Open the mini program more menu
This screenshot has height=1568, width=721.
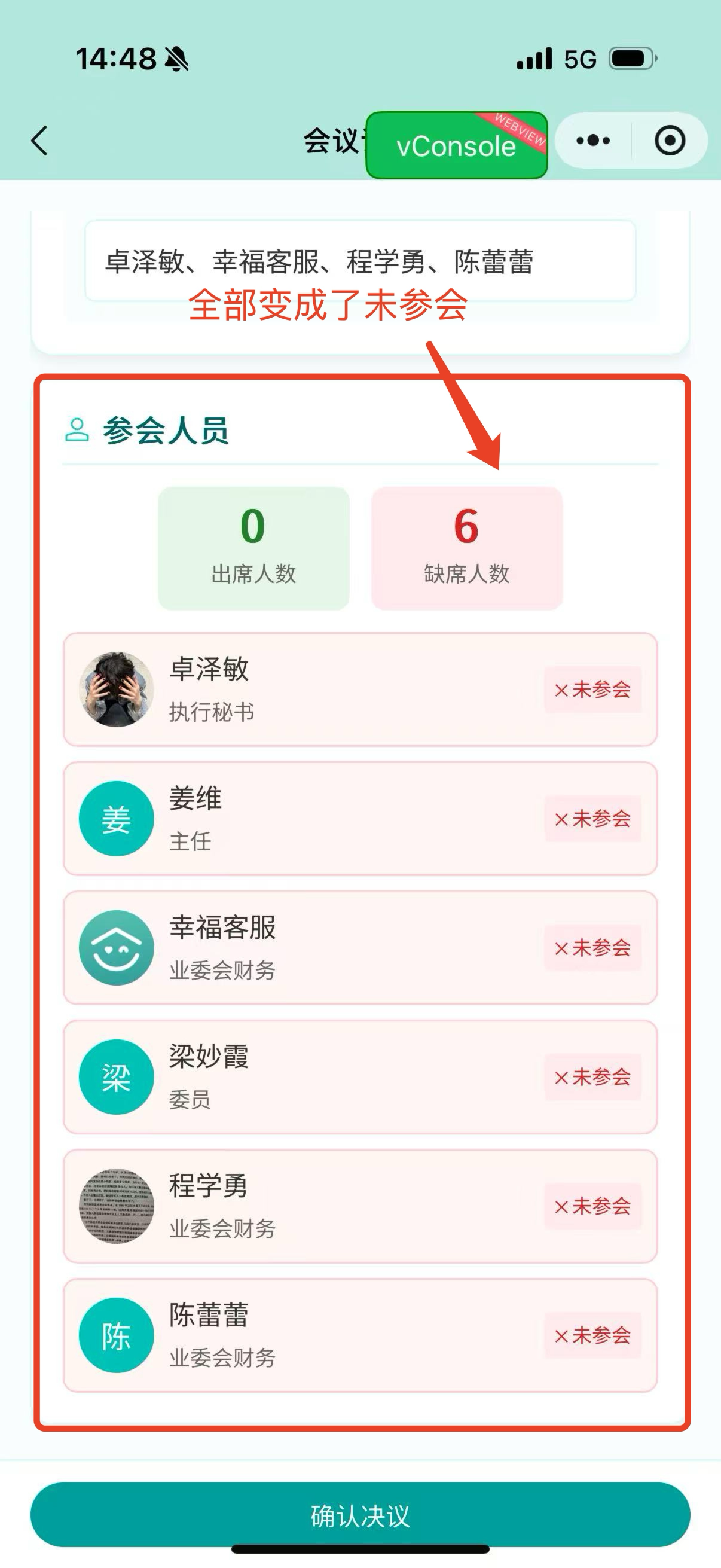coord(592,141)
